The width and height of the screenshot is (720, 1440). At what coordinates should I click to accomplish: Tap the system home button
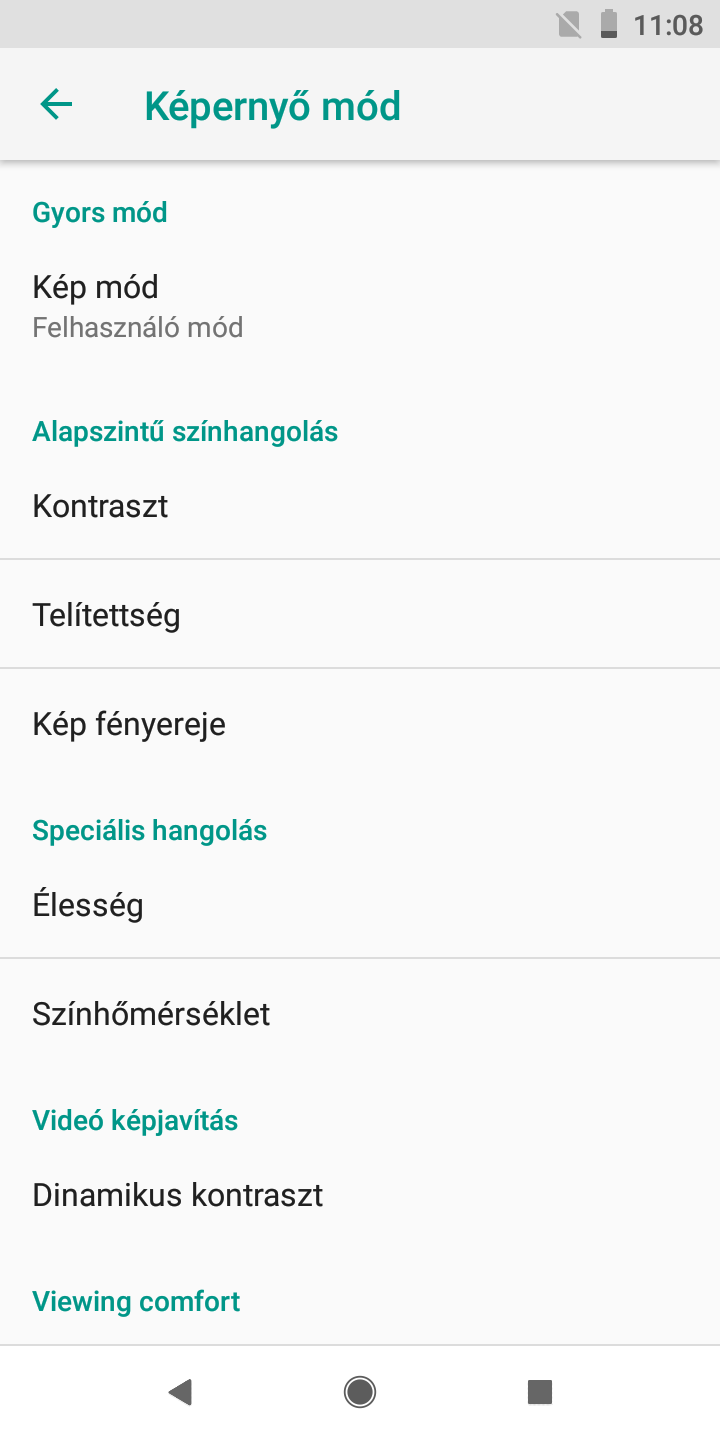(360, 1391)
